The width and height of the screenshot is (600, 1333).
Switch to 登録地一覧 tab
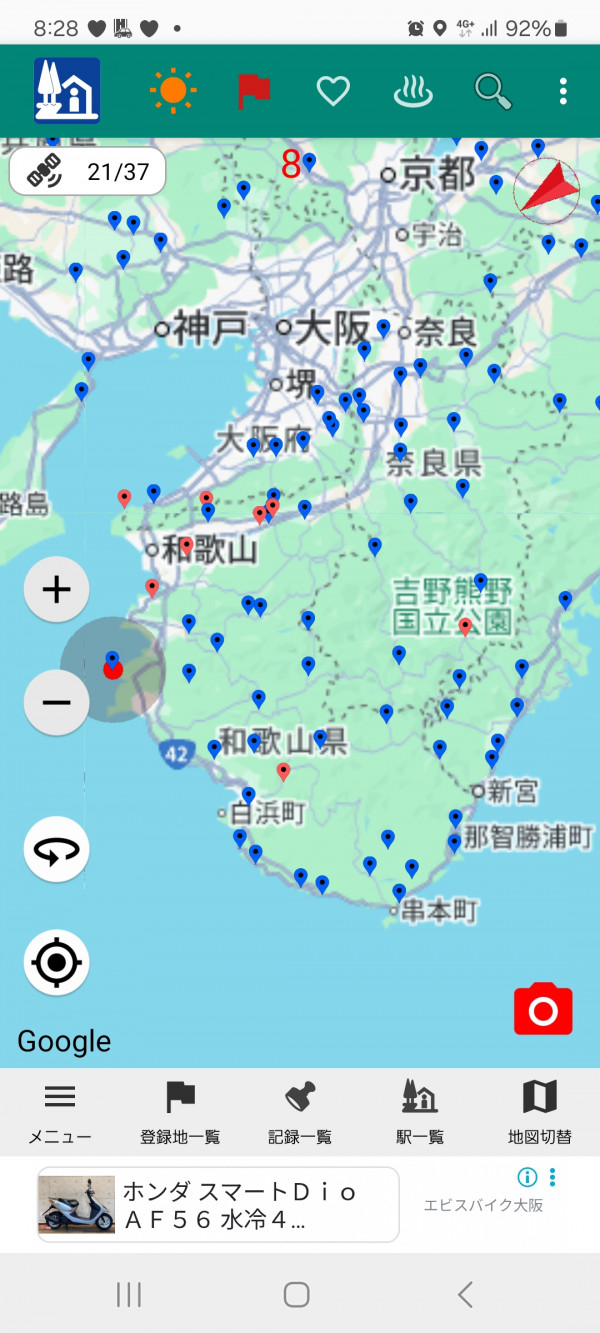point(180,1112)
